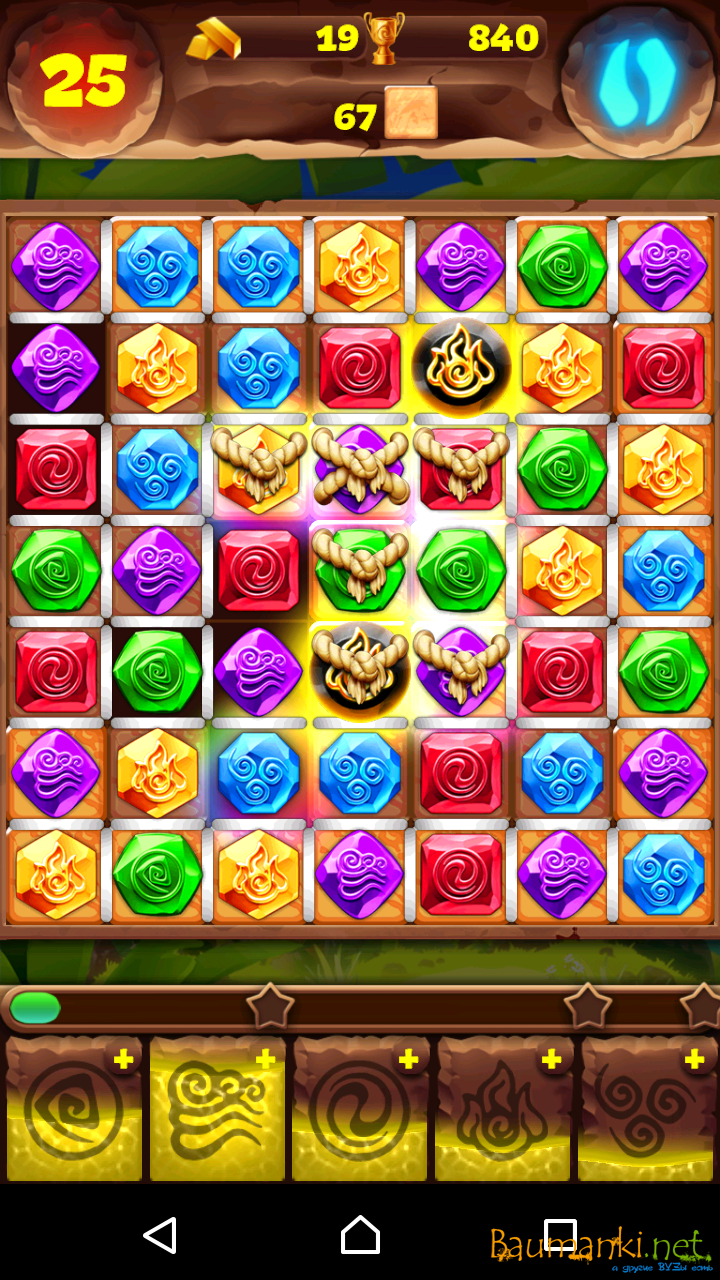Select the round swirl booster in the middle
The height and width of the screenshot is (1280, 720).
pyautogui.click(x=360, y=1110)
